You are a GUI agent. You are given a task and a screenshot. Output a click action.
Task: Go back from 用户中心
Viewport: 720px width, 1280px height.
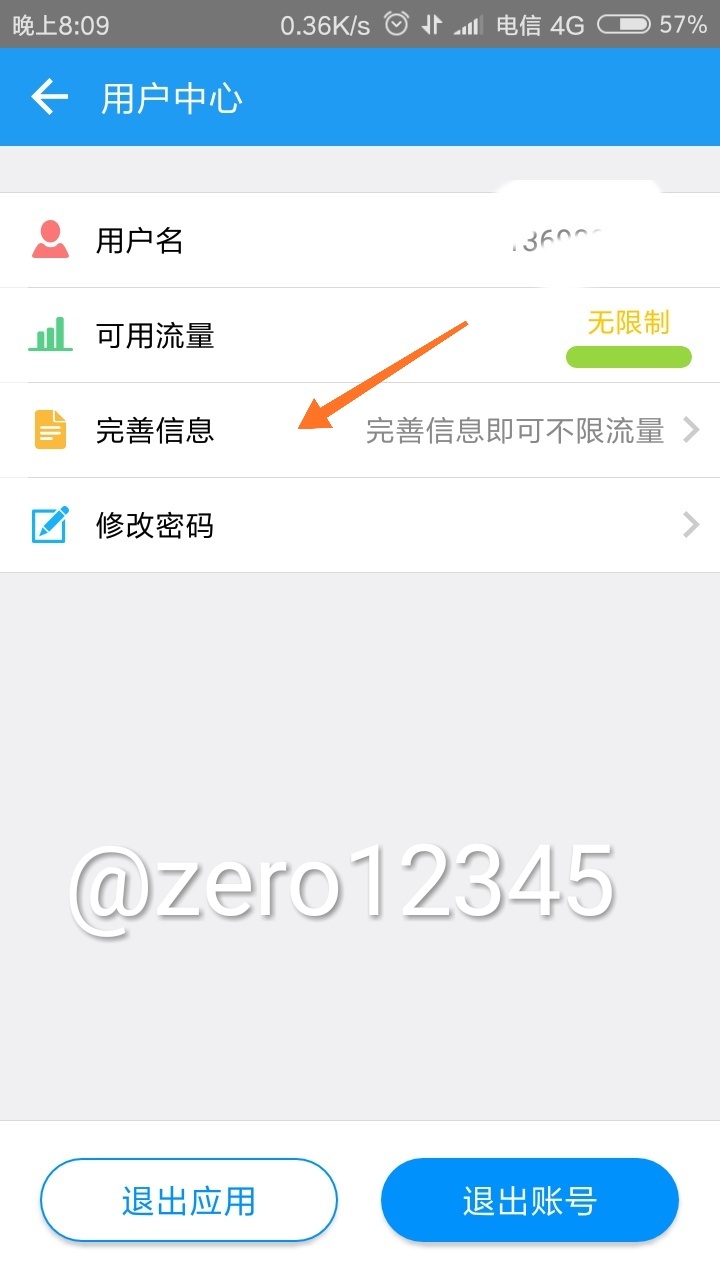(x=49, y=97)
